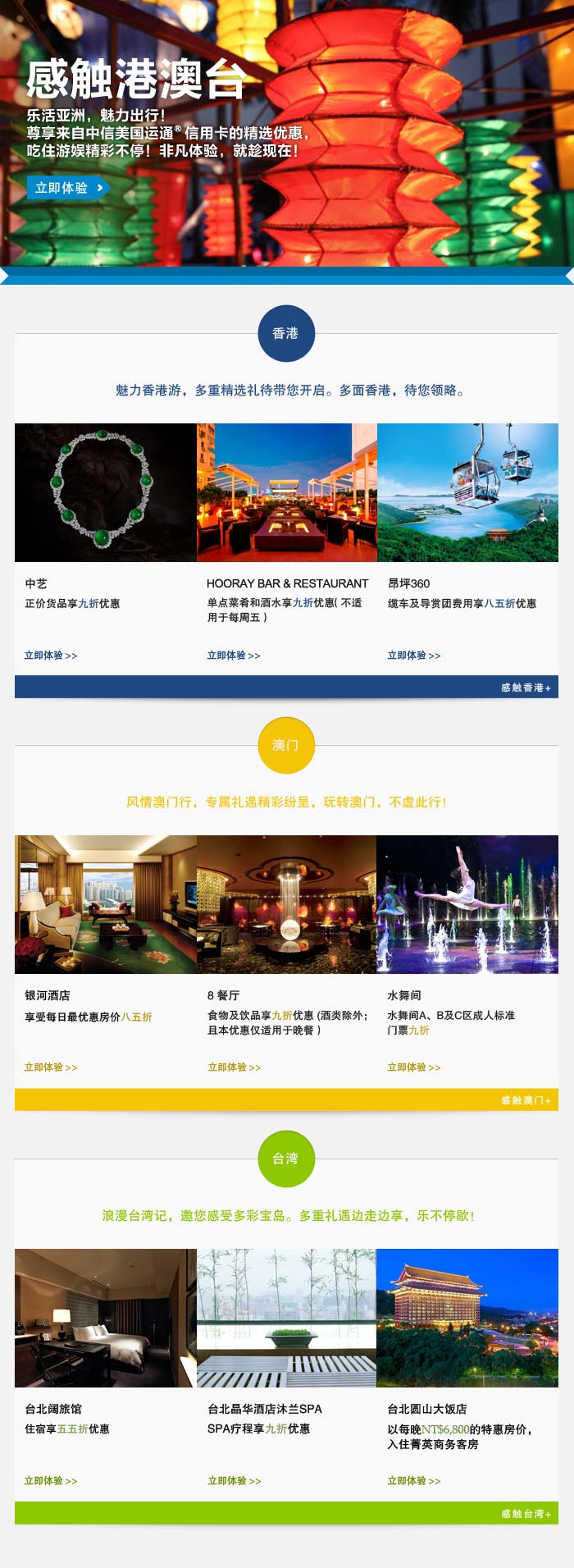
Task: Tap the 立即体验 button in the hero banner
Action: pyautogui.click(x=68, y=188)
